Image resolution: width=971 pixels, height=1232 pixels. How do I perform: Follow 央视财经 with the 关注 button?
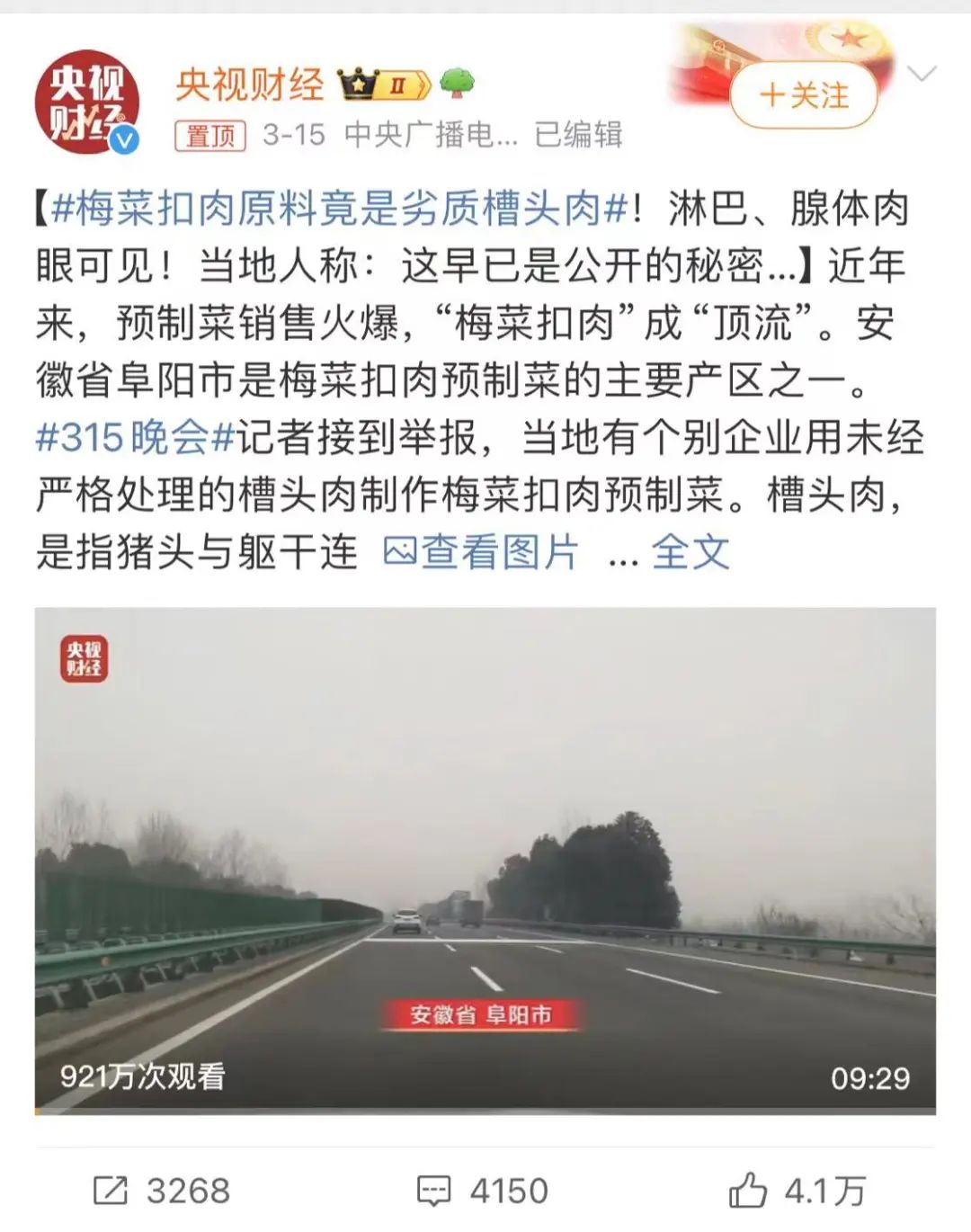pyautogui.click(x=803, y=95)
